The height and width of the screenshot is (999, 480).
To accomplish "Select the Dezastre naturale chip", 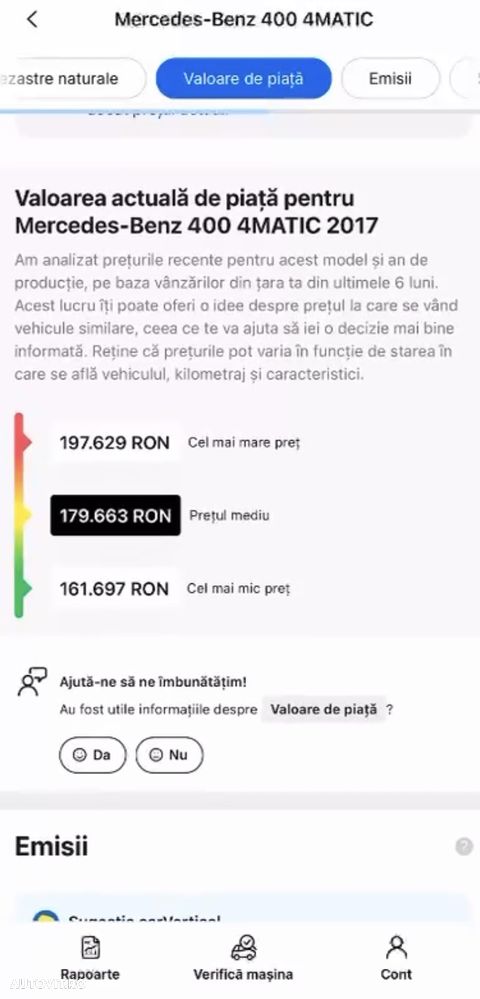I will (x=72, y=78).
